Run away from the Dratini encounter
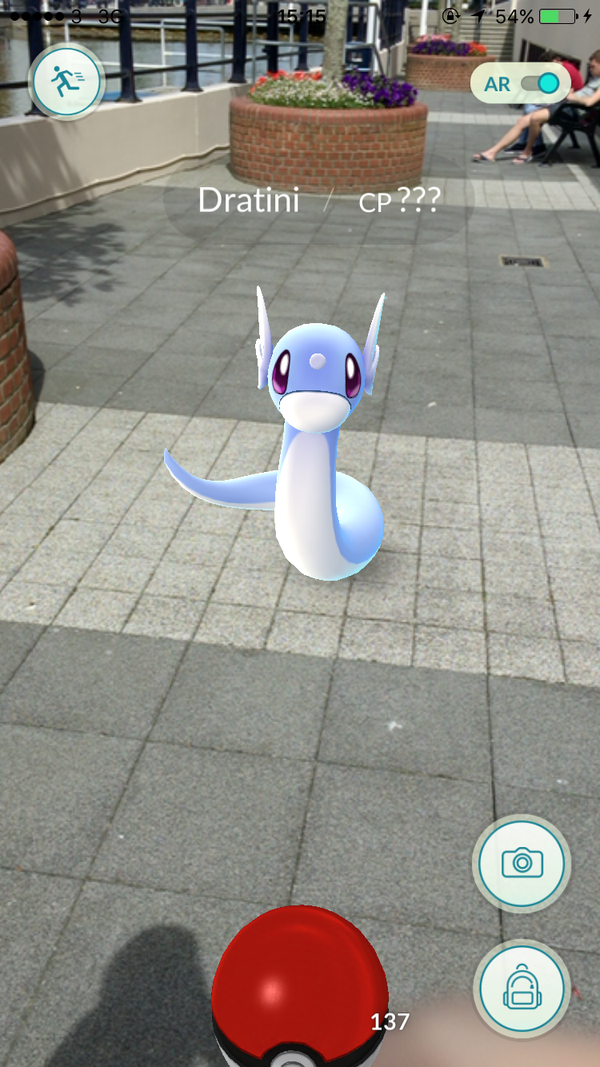The width and height of the screenshot is (600, 1067). tap(67, 84)
